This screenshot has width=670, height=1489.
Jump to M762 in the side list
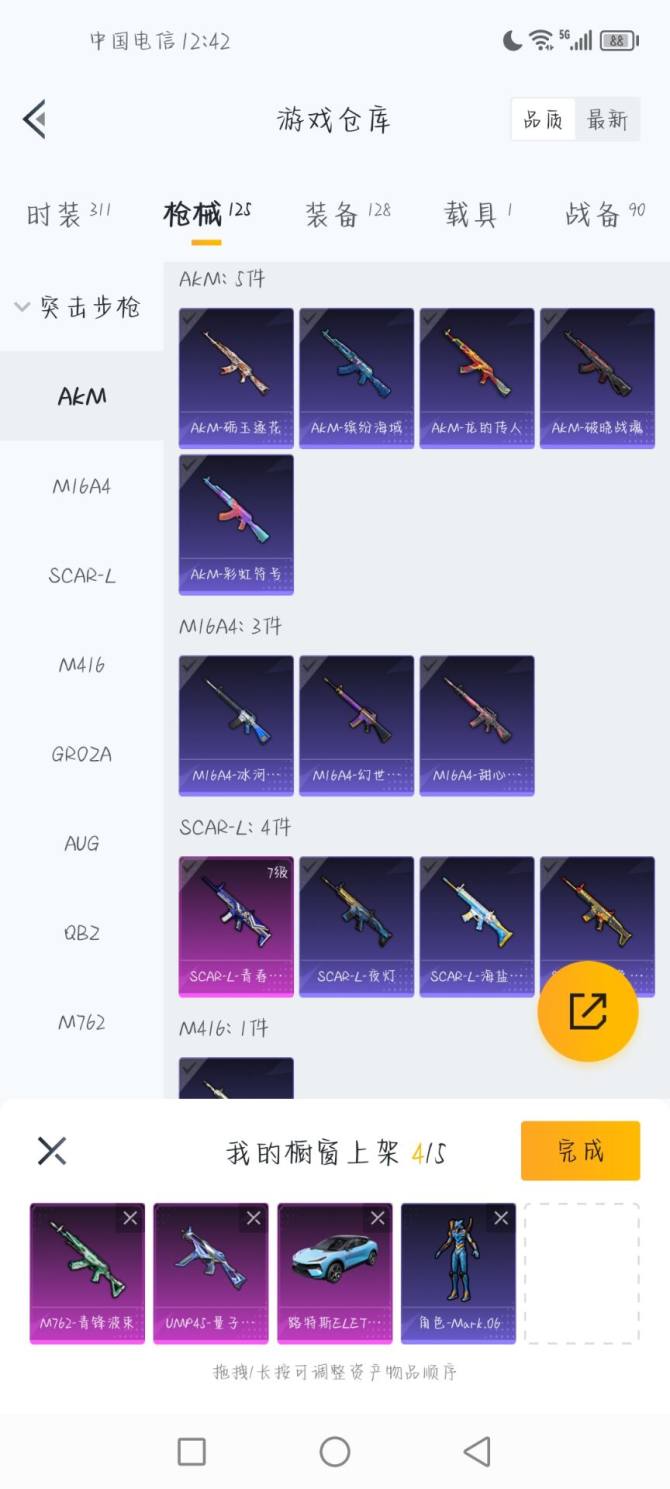tap(82, 1022)
